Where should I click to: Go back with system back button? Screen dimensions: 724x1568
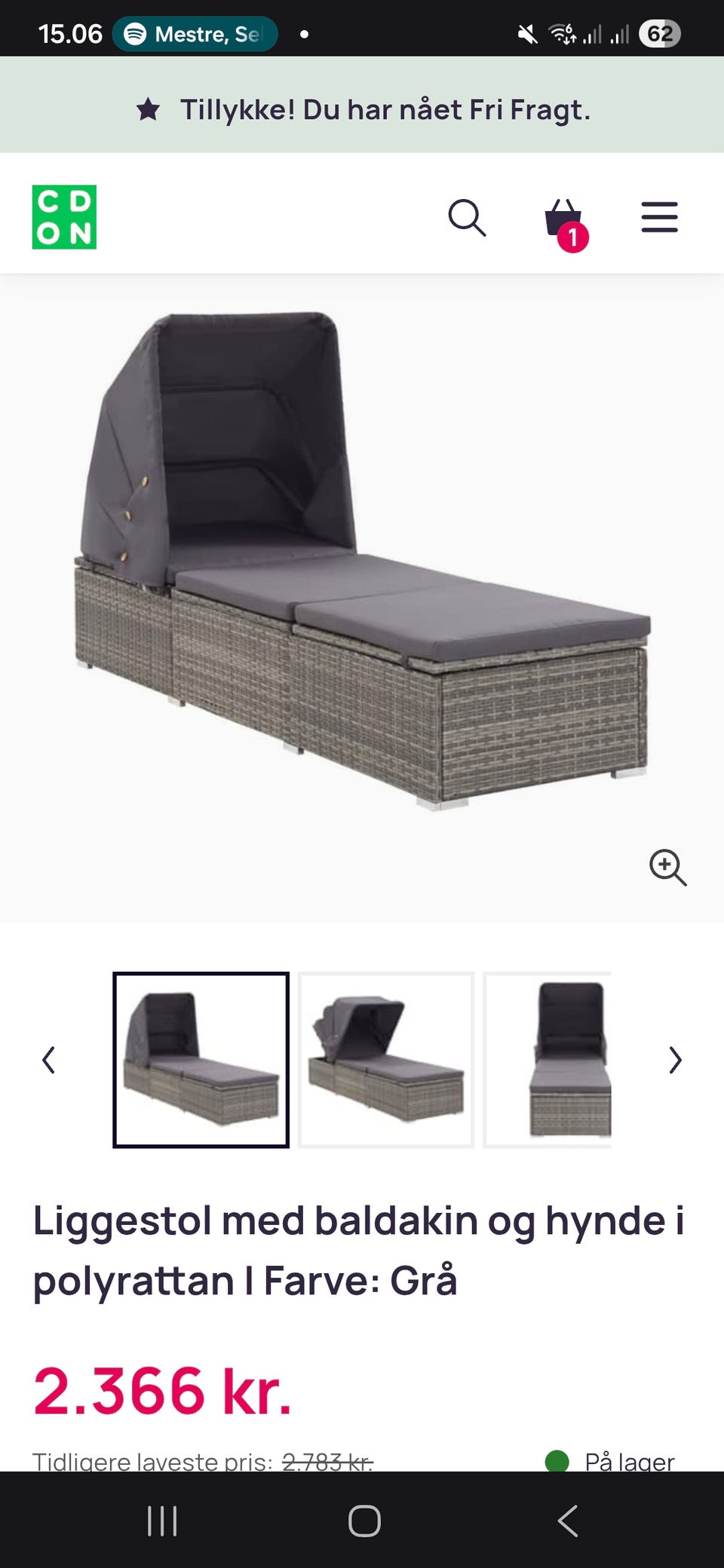pyautogui.click(x=568, y=1521)
